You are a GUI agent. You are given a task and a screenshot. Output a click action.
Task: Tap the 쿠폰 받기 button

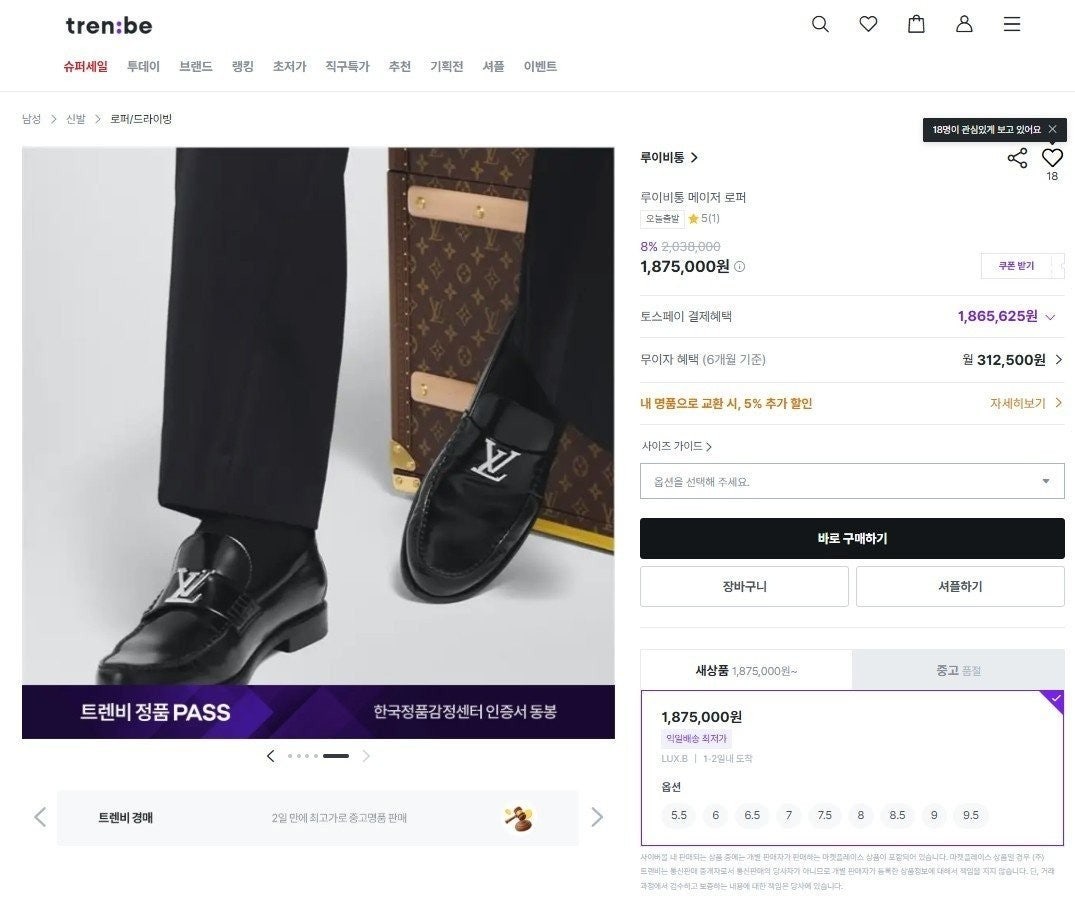[1016, 266]
